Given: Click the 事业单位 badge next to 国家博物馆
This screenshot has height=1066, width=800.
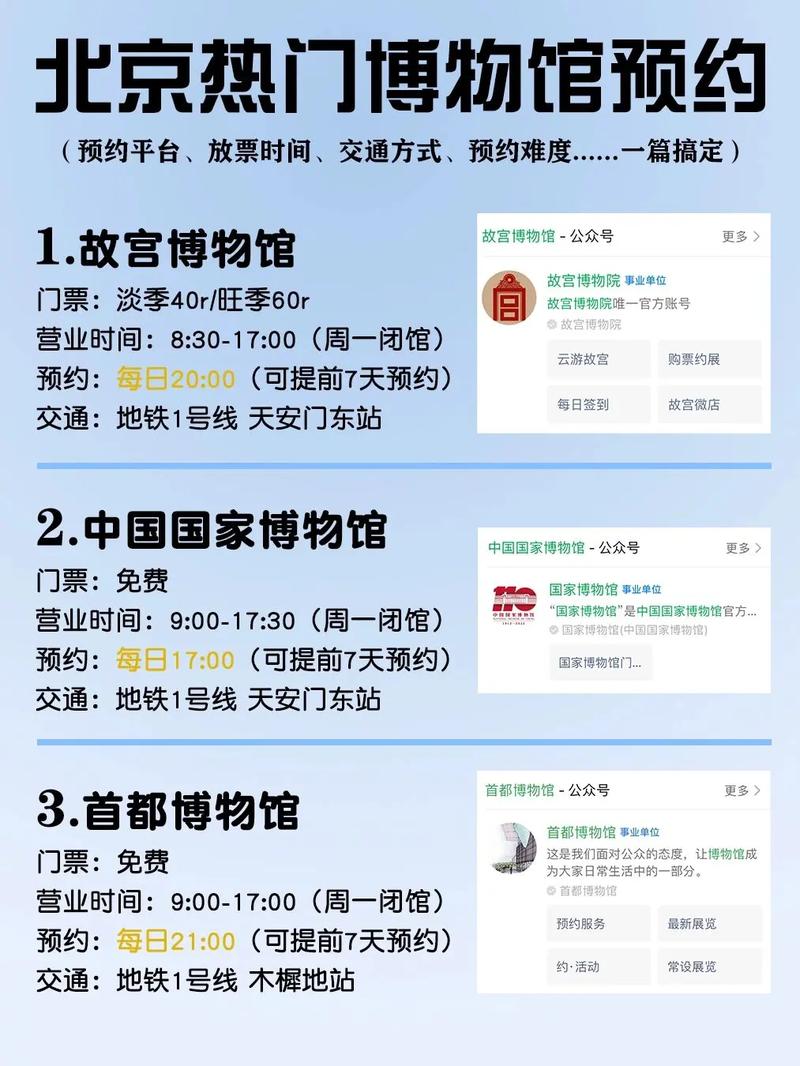Looking at the screenshot, I should 643,589.
